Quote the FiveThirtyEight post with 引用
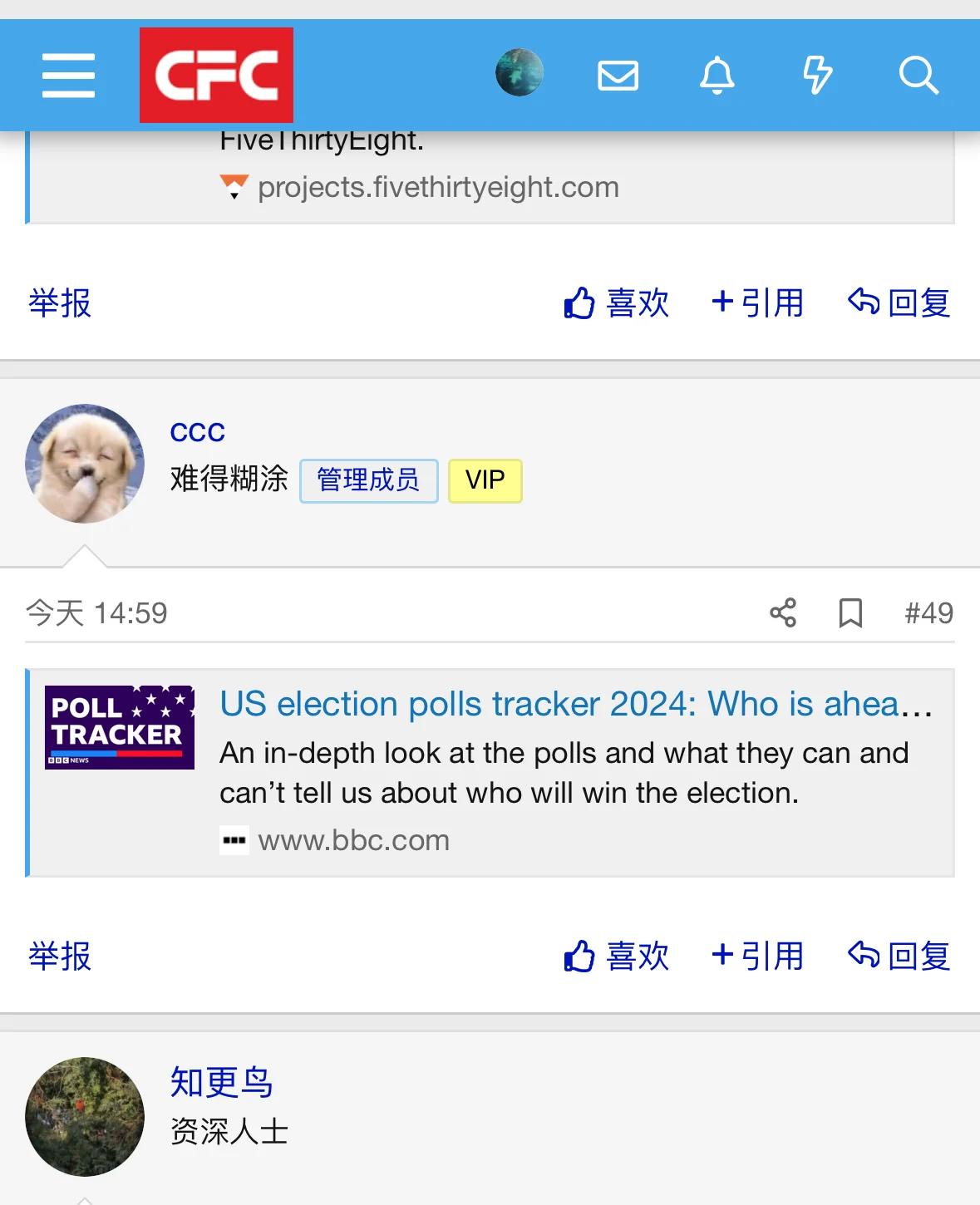 pos(757,303)
